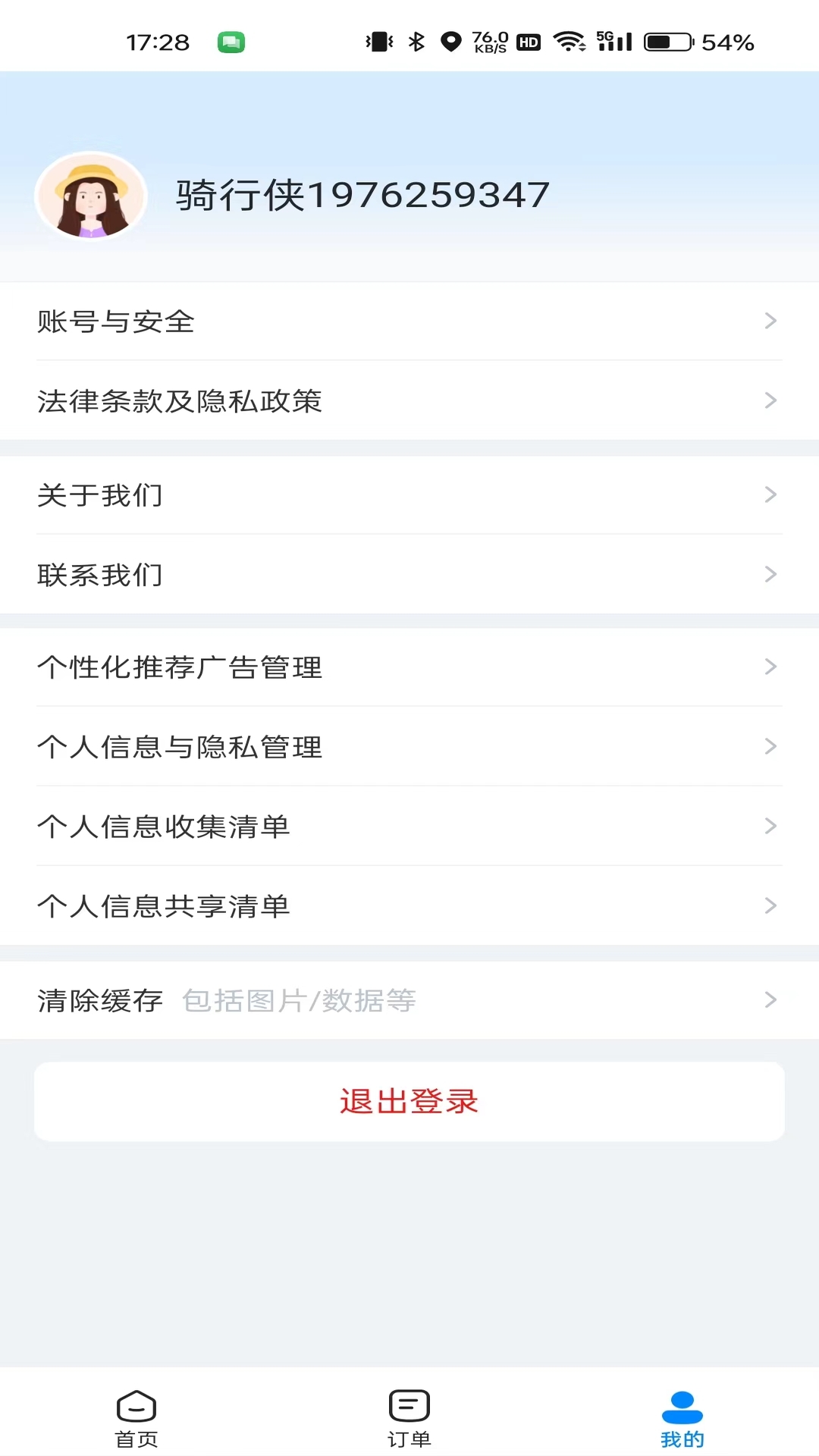Open 个人信息共享清单 page
This screenshot has width=819, height=1456.
point(409,906)
